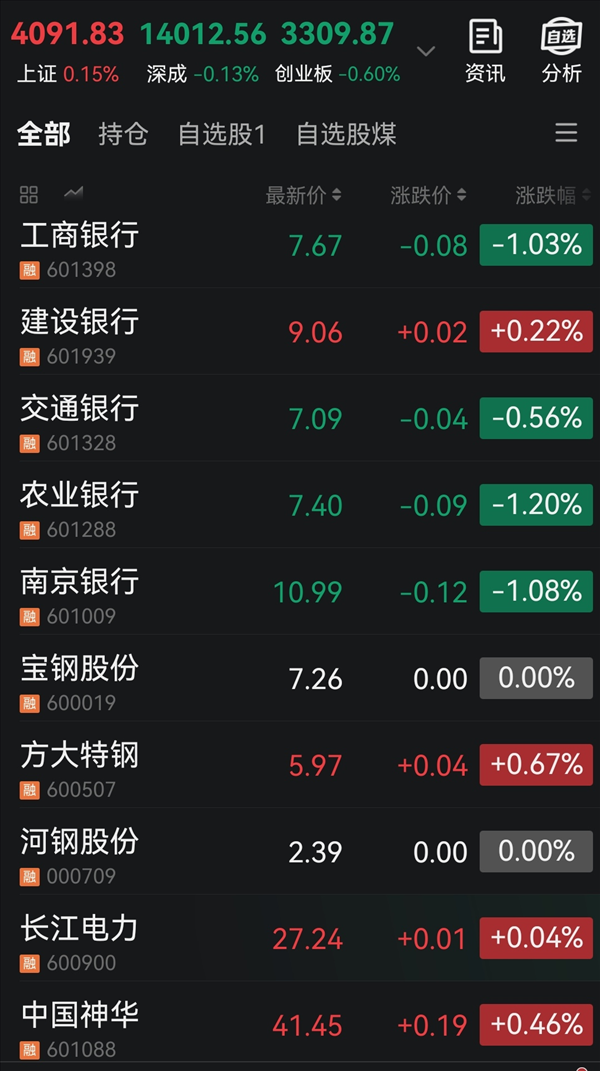Select the 南京银行 stock row
Viewport: 600px width, 1071px height.
click(x=80, y=592)
